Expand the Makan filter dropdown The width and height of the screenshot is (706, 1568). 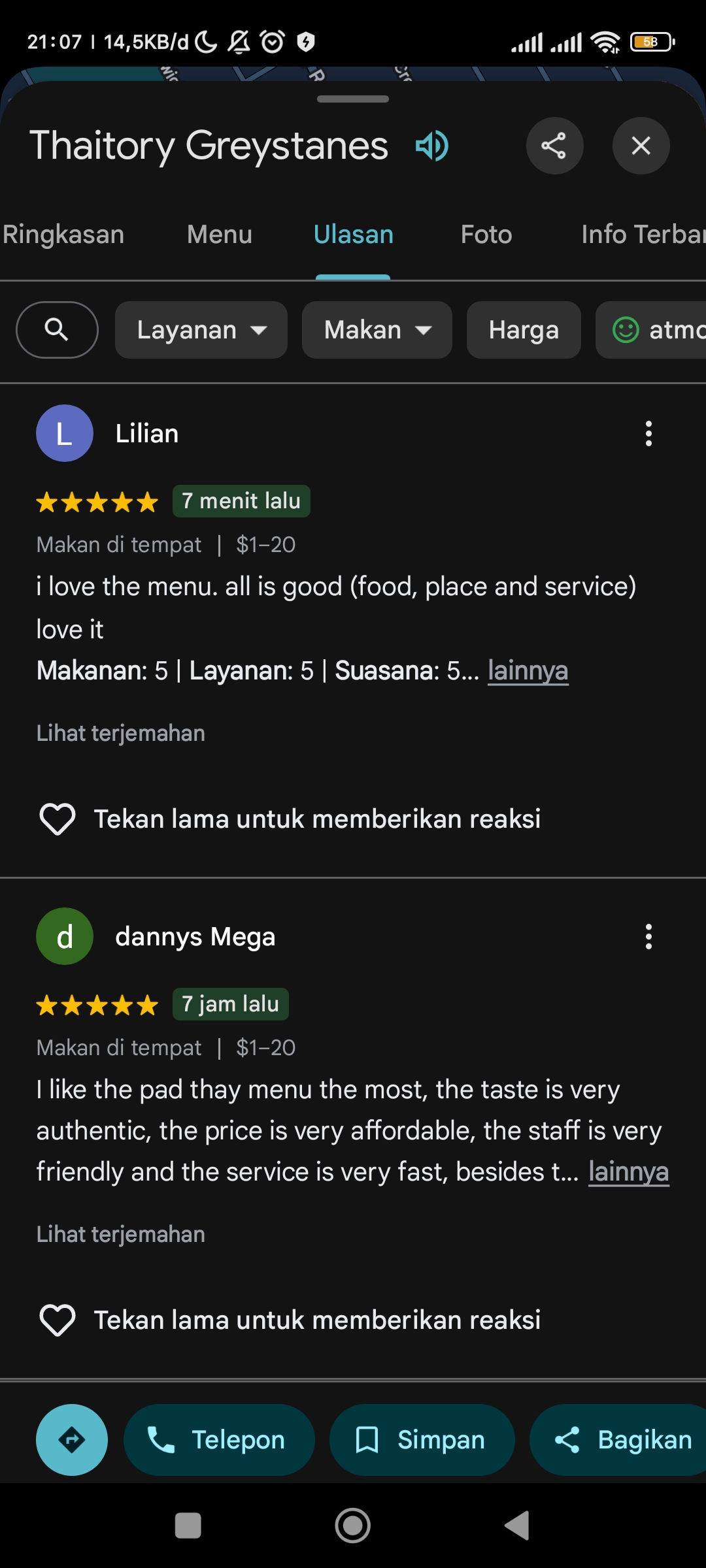click(377, 330)
